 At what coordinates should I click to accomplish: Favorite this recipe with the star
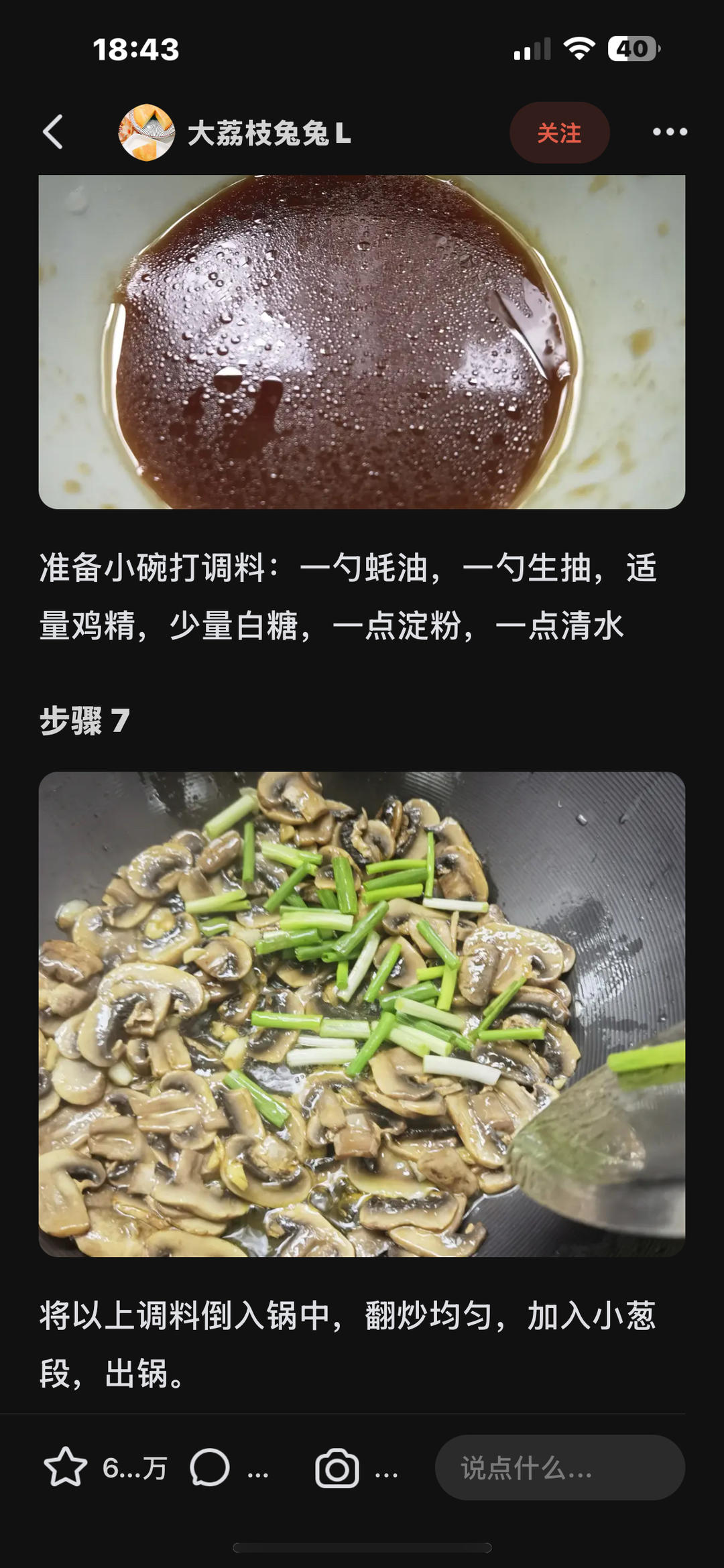(66, 1467)
